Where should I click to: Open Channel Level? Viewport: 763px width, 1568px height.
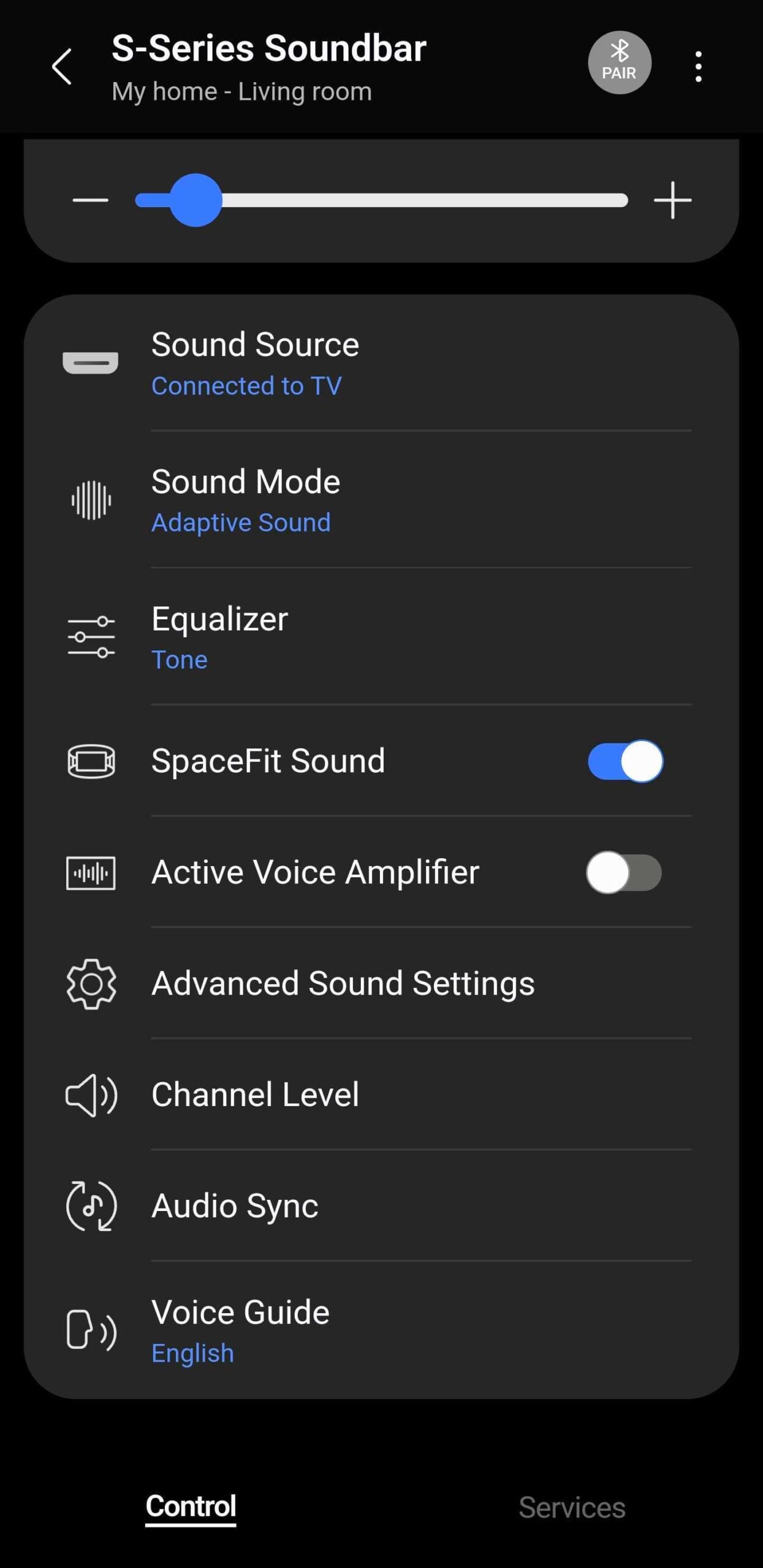380,1095
